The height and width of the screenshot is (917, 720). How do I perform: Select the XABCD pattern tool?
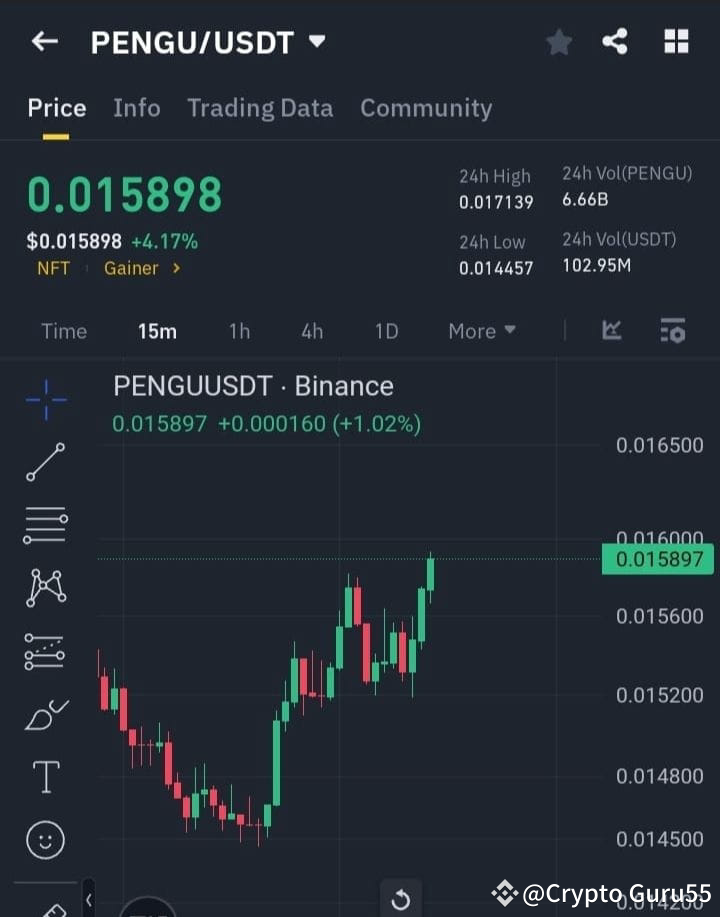(45, 588)
